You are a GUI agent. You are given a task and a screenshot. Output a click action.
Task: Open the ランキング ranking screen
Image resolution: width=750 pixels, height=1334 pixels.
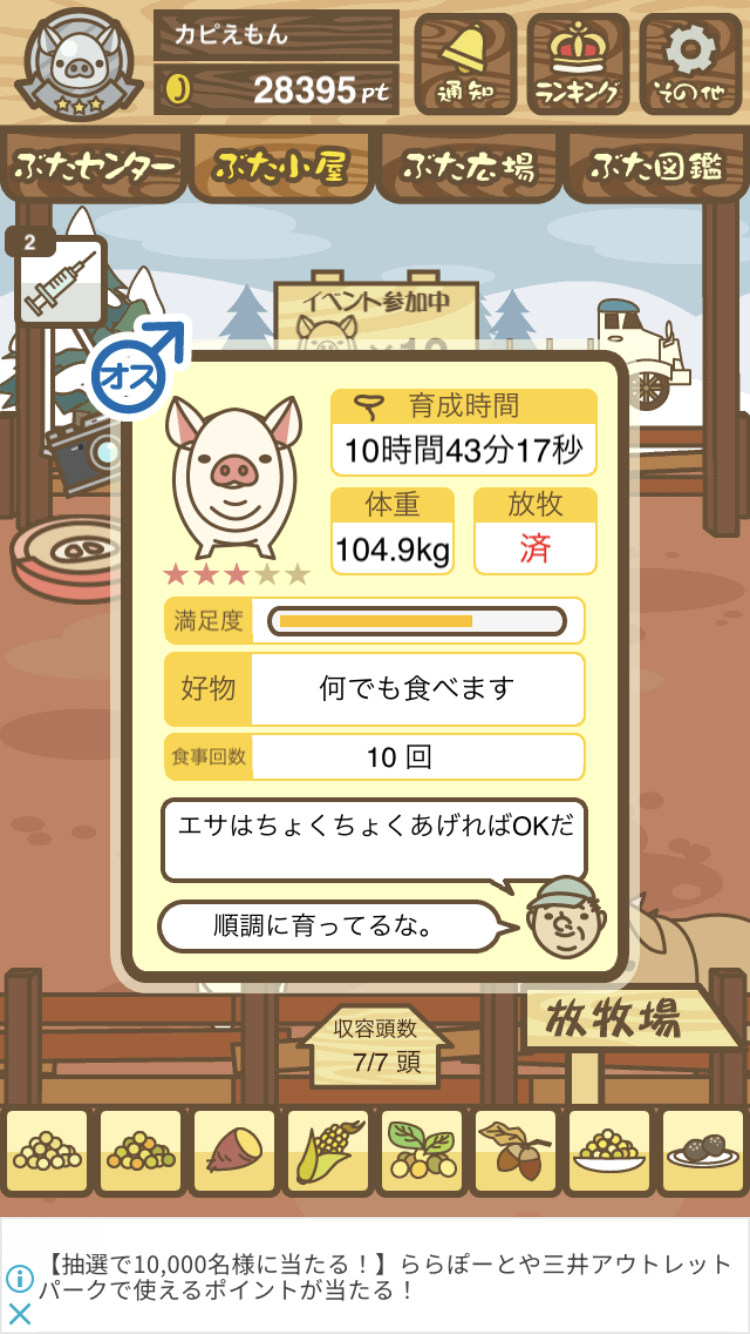(578, 63)
